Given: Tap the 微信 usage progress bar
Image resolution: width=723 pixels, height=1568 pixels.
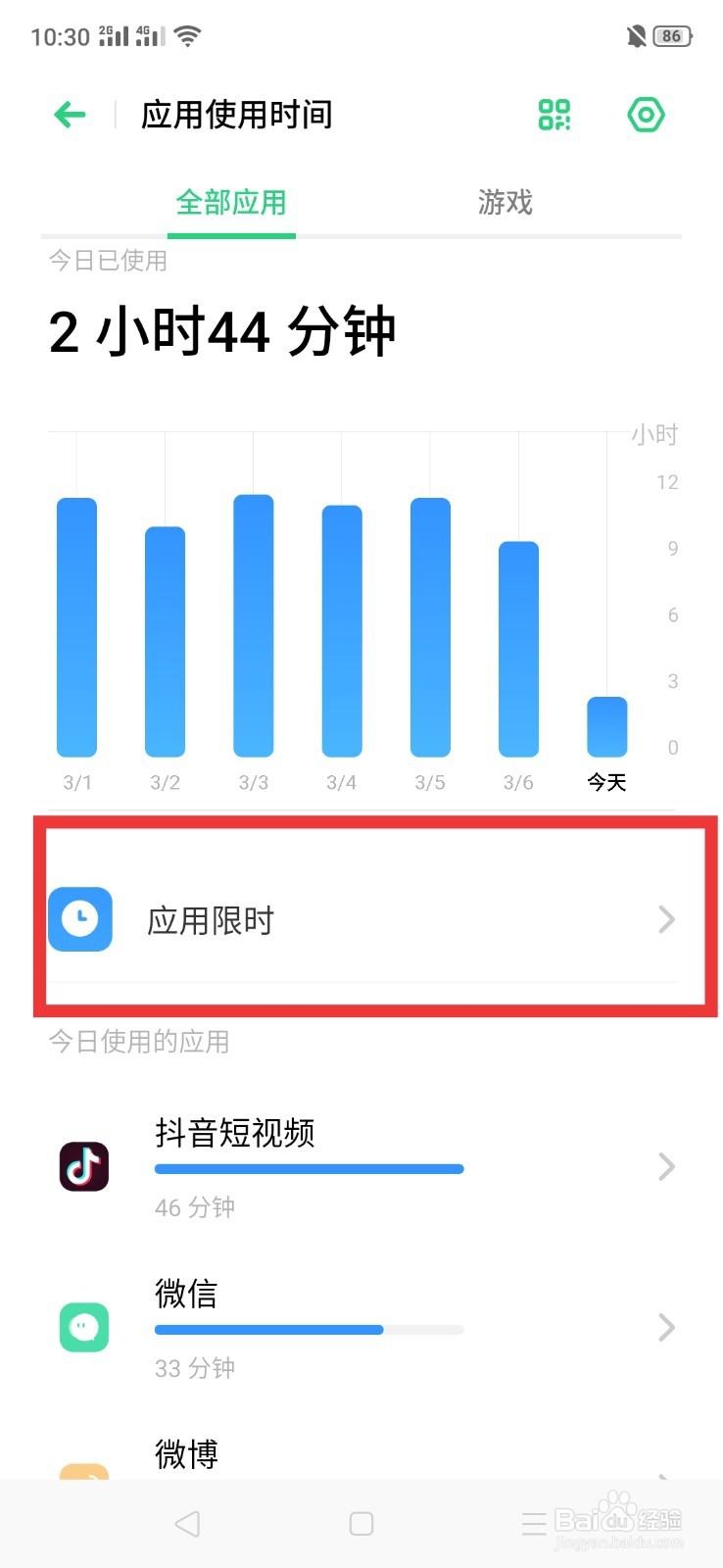Looking at the screenshot, I should [309, 1329].
